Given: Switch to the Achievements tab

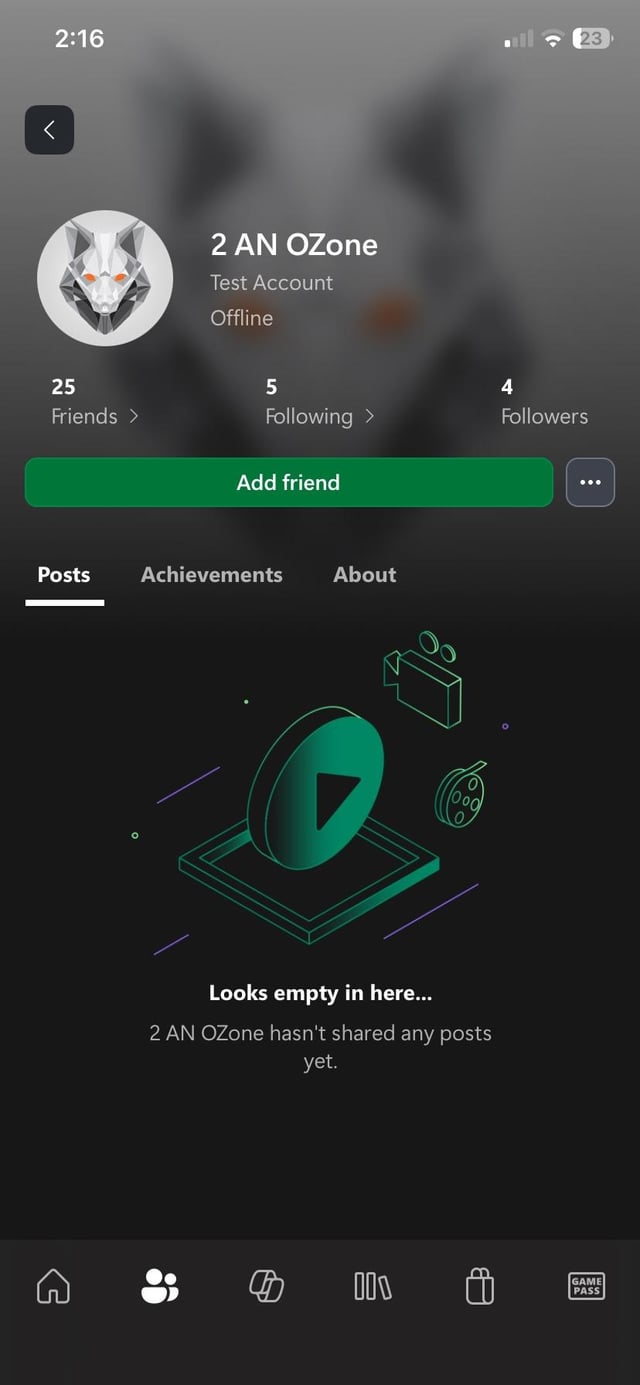Looking at the screenshot, I should click(x=211, y=575).
